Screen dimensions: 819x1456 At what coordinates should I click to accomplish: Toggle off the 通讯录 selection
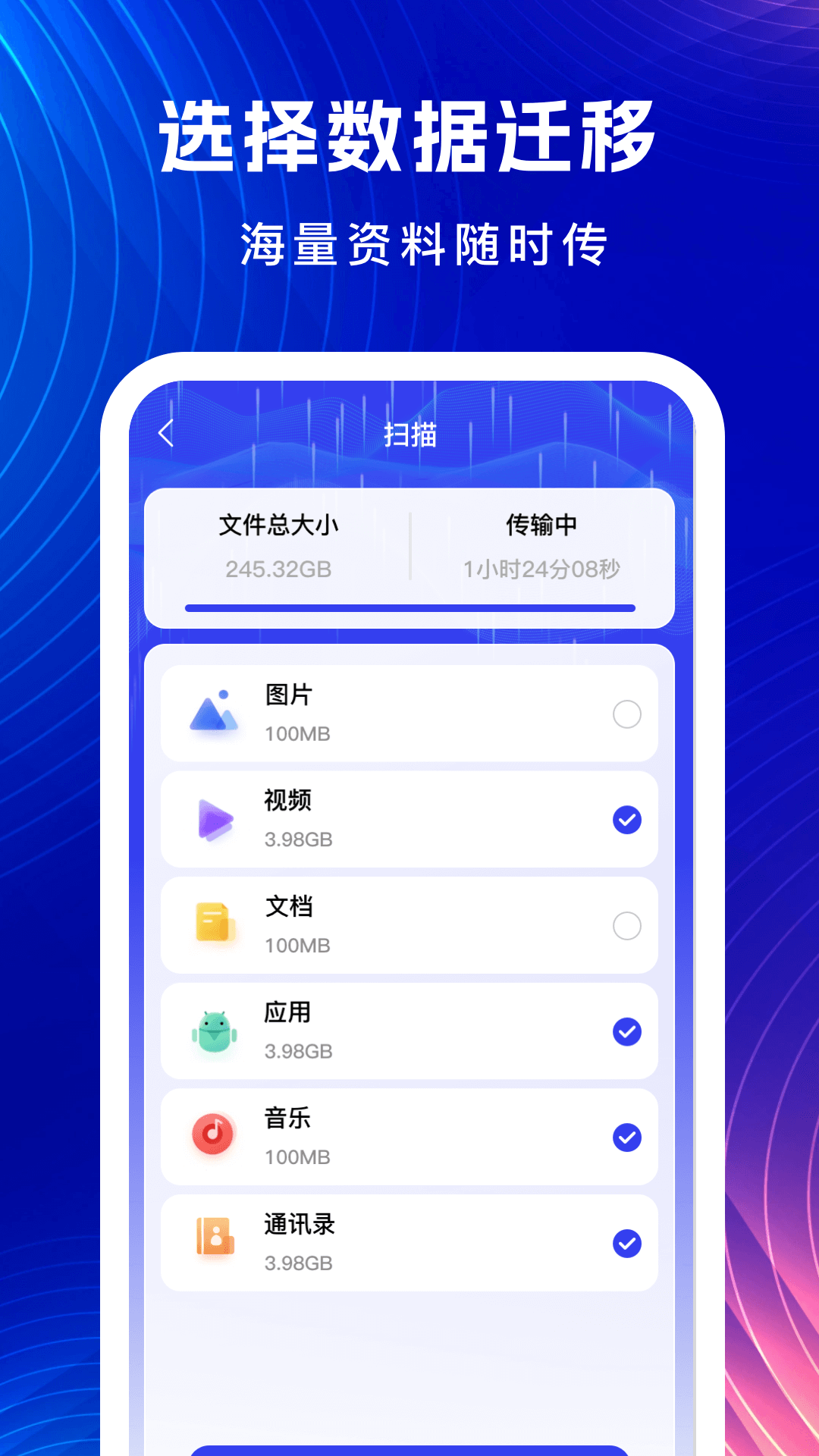[626, 1242]
